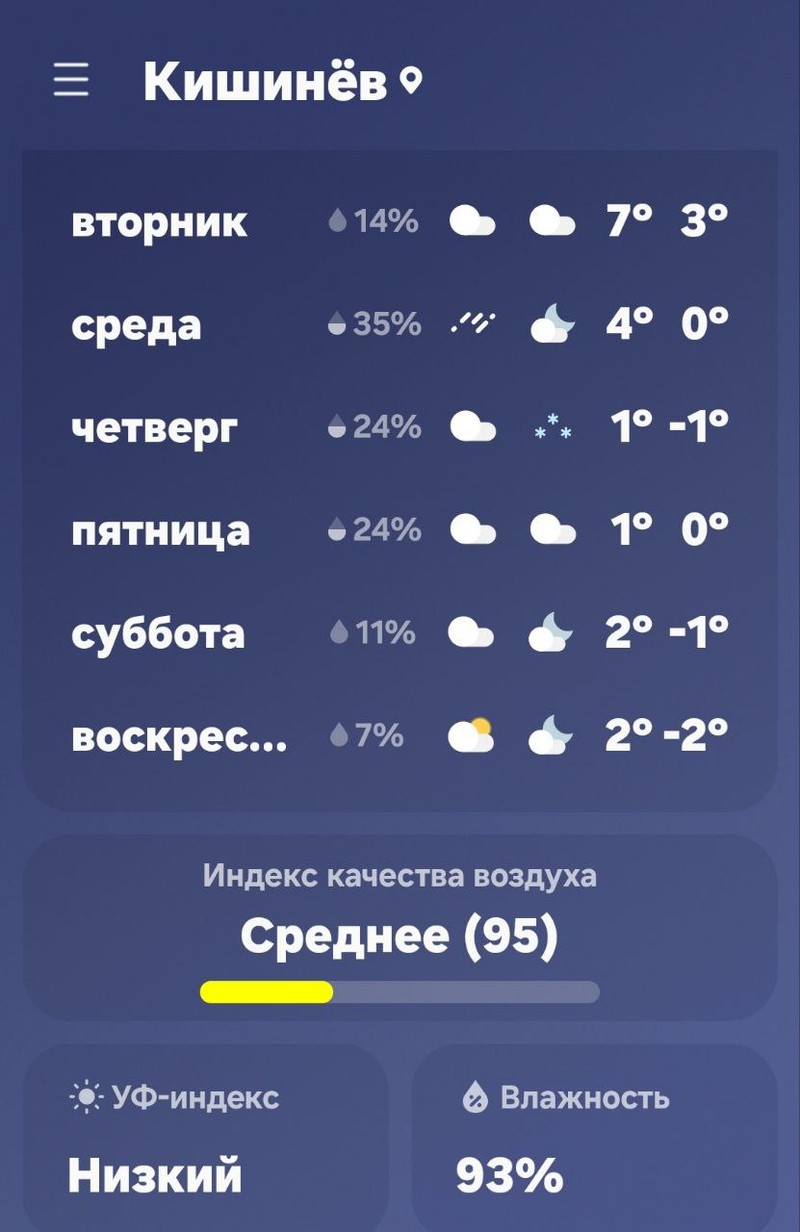Open the hamburger menu
800x1232 pixels.
[71, 80]
